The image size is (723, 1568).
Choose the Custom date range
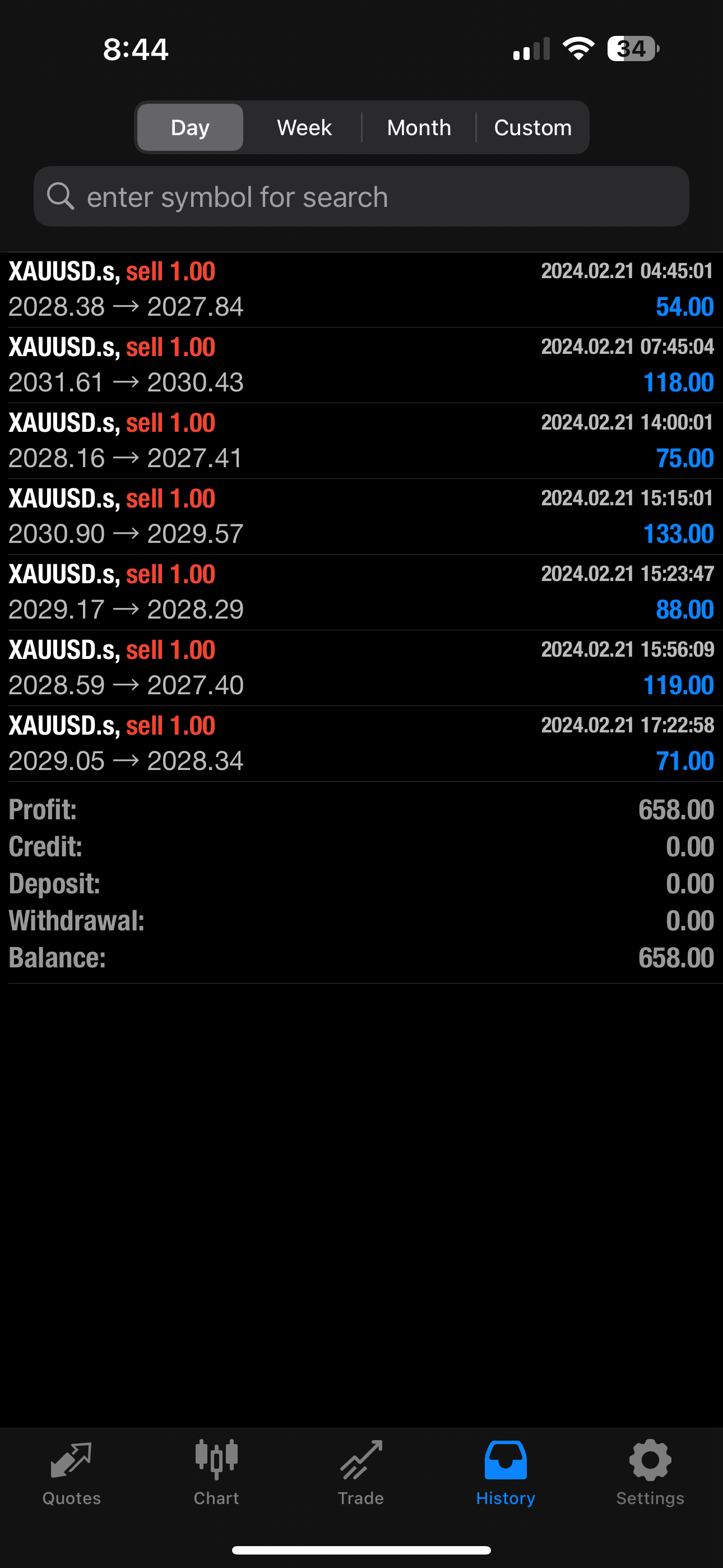(532, 127)
